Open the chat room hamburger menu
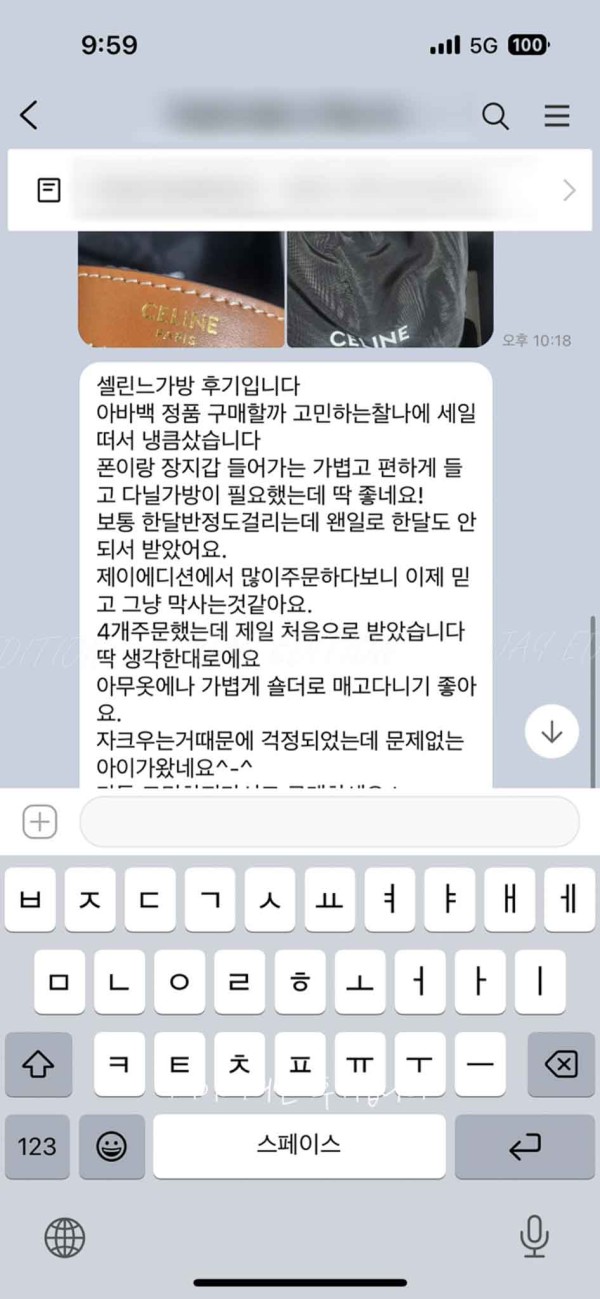 point(556,116)
